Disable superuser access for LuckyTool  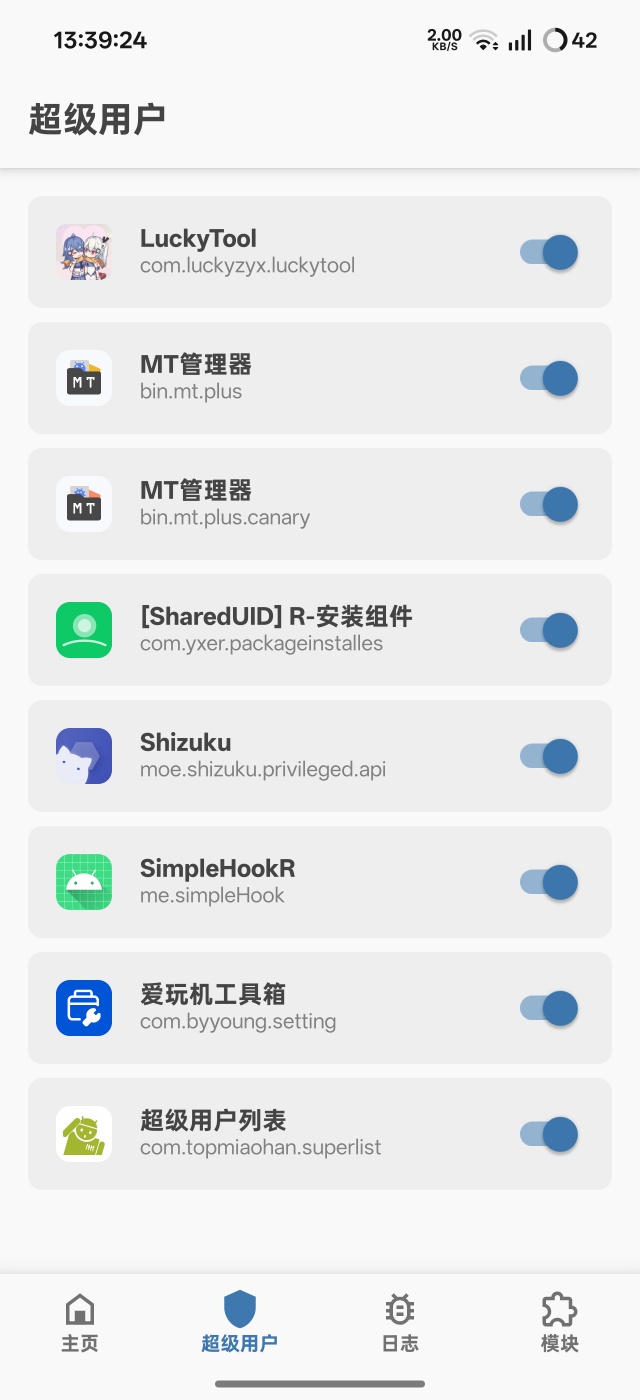pos(549,253)
